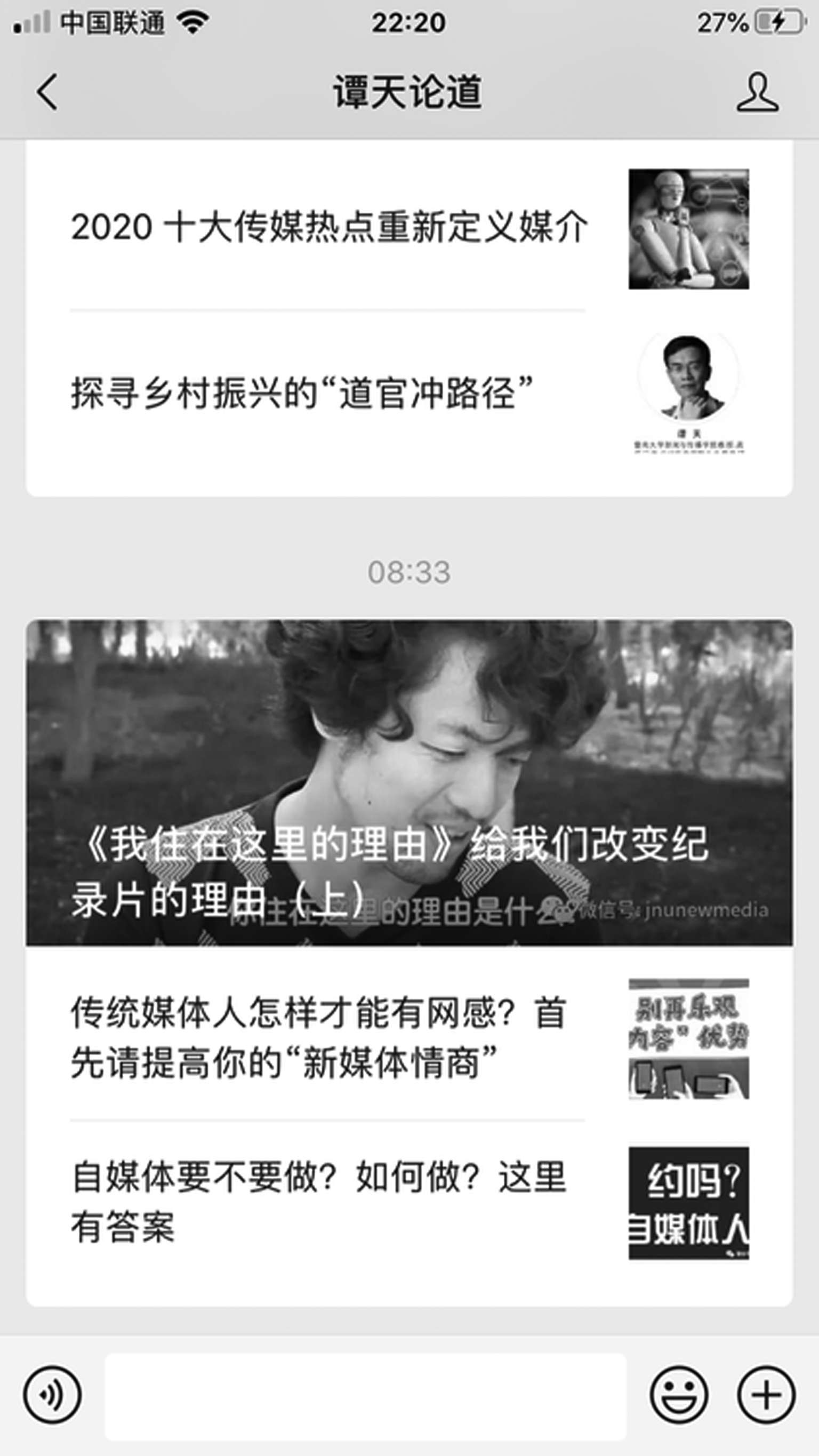The image size is (819, 1456).
Task: Open the account profile icon
Action: tap(757, 92)
